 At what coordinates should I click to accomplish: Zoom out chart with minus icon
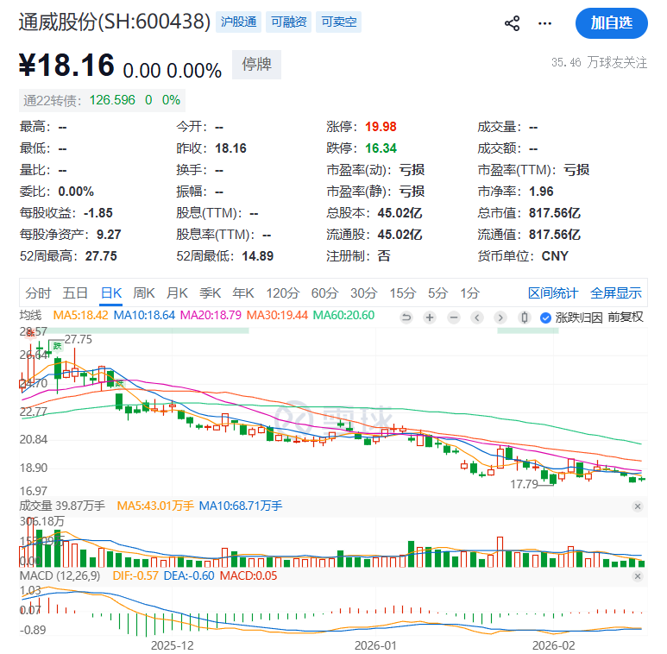455,317
